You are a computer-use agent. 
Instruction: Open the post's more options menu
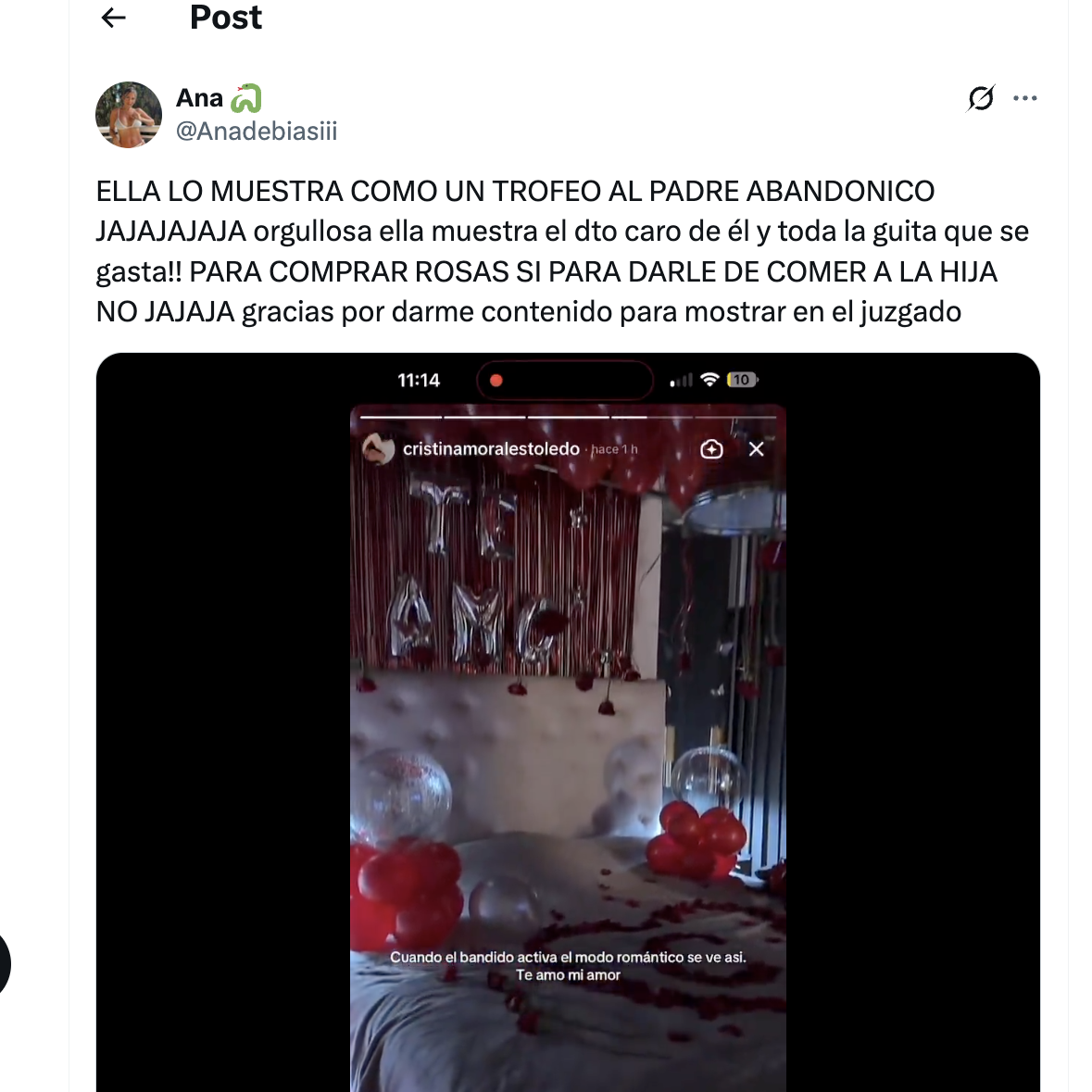(x=1025, y=98)
